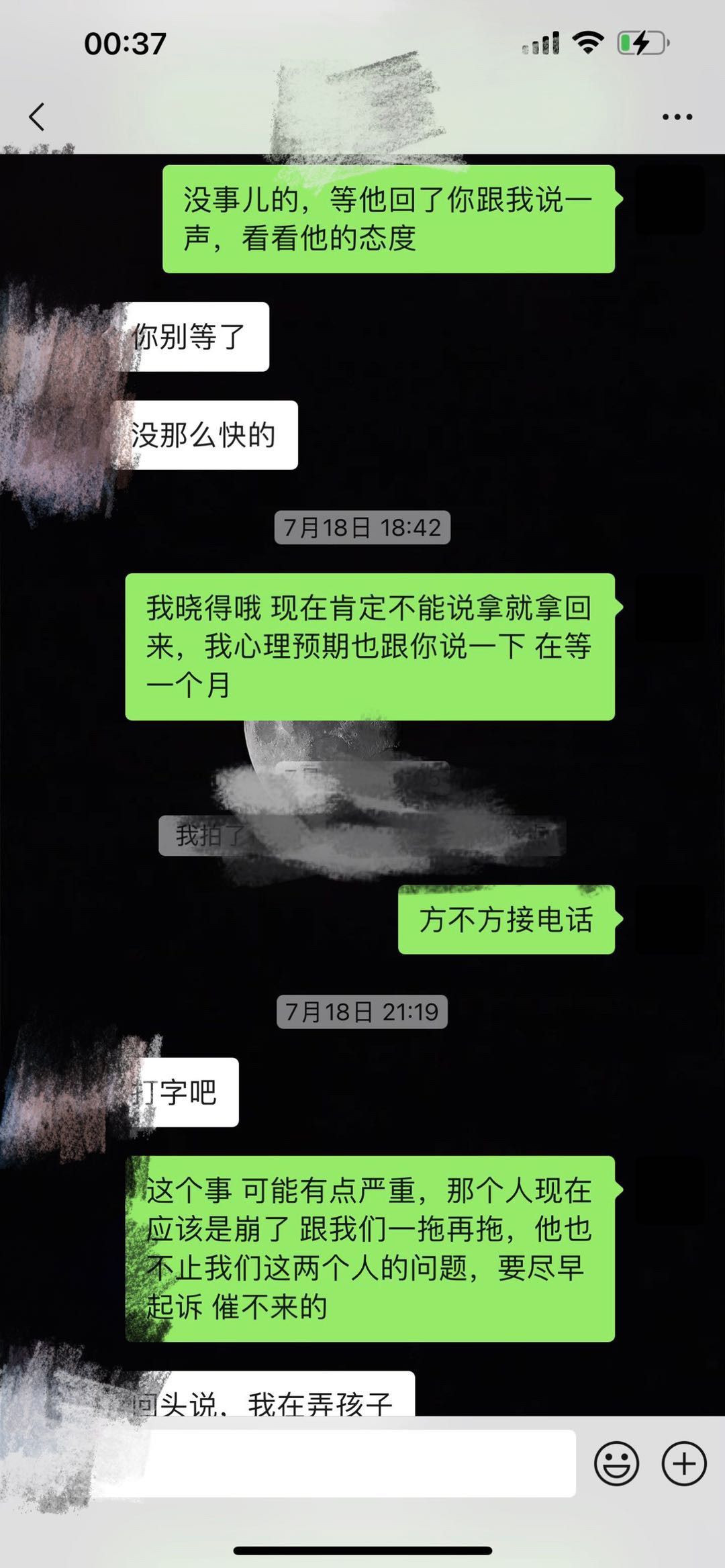Go back to the chat list

tap(37, 117)
